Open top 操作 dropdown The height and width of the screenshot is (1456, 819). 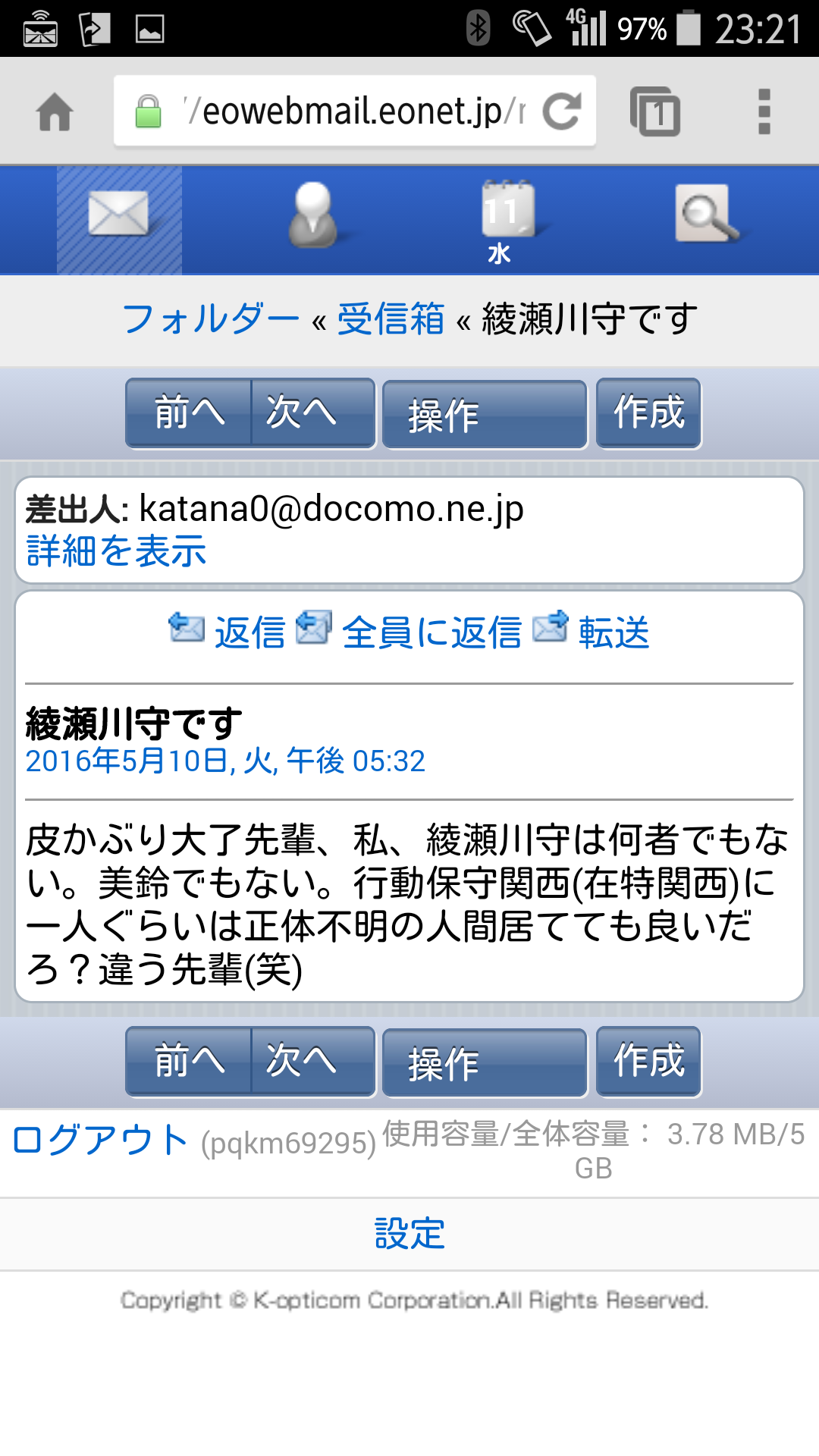point(485,415)
